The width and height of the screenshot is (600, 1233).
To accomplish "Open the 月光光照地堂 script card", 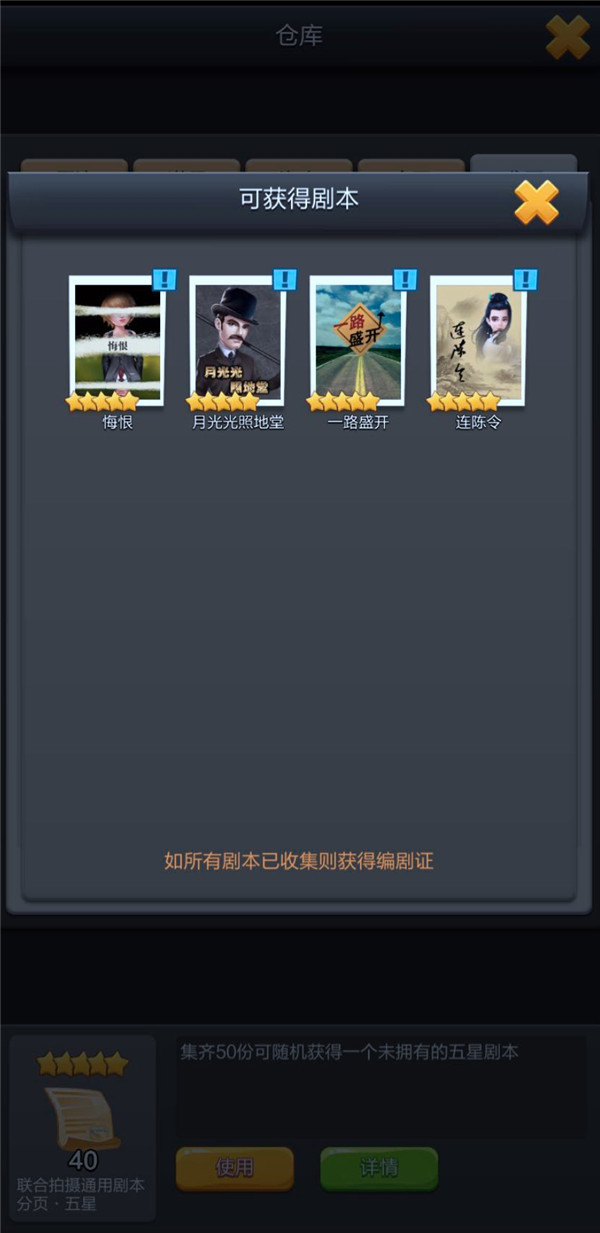I will pyautogui.click(x=238, y=342).
